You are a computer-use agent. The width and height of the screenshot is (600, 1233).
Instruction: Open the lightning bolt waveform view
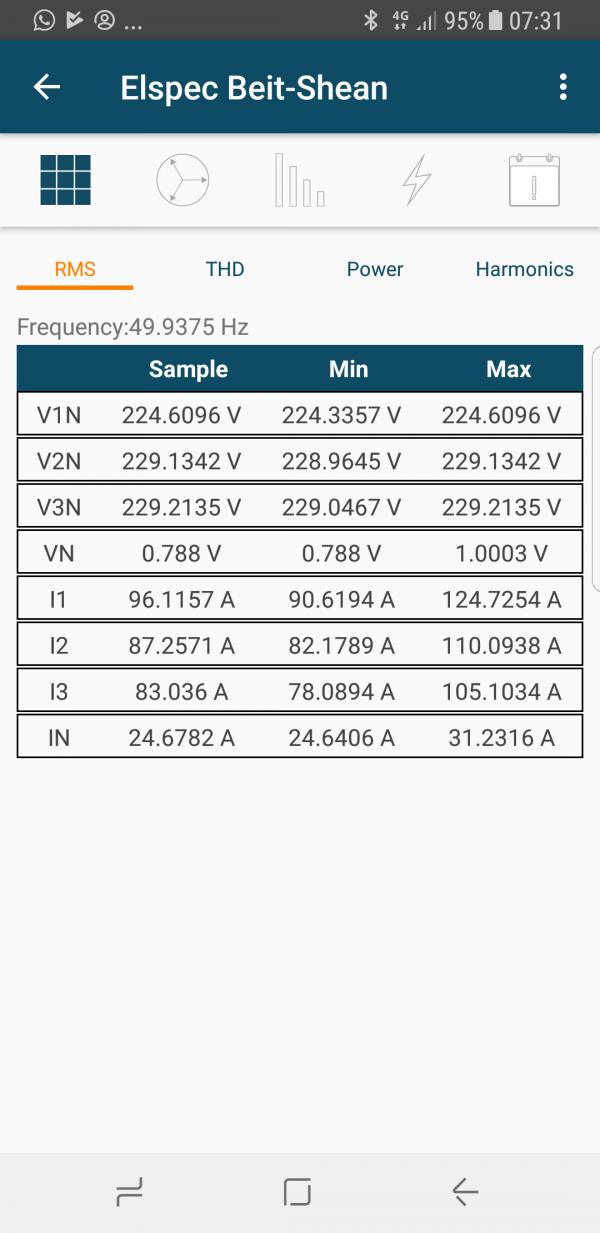pyautogui.click(x=417, y=181)
